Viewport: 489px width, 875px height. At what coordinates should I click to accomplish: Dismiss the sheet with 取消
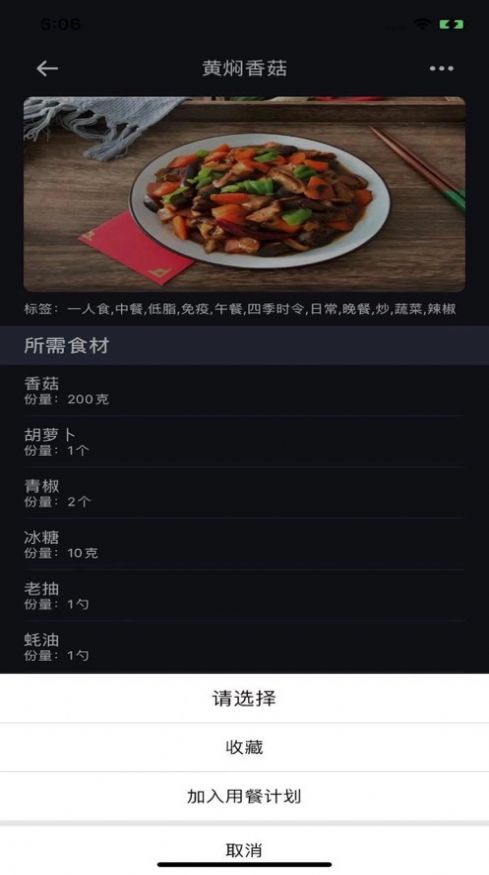point(244,850)
